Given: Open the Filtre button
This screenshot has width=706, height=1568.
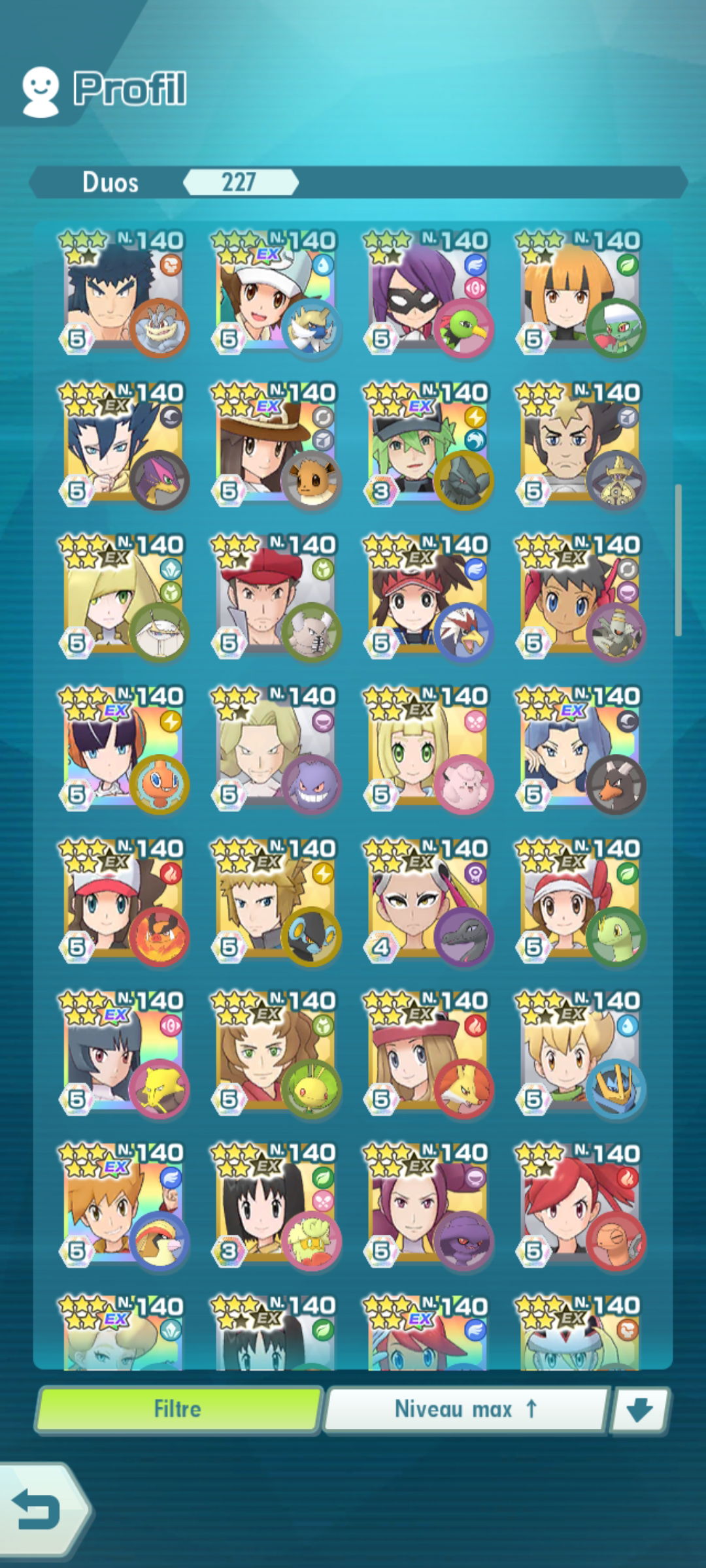Looking at the screenshot, I should point(178,1409).
